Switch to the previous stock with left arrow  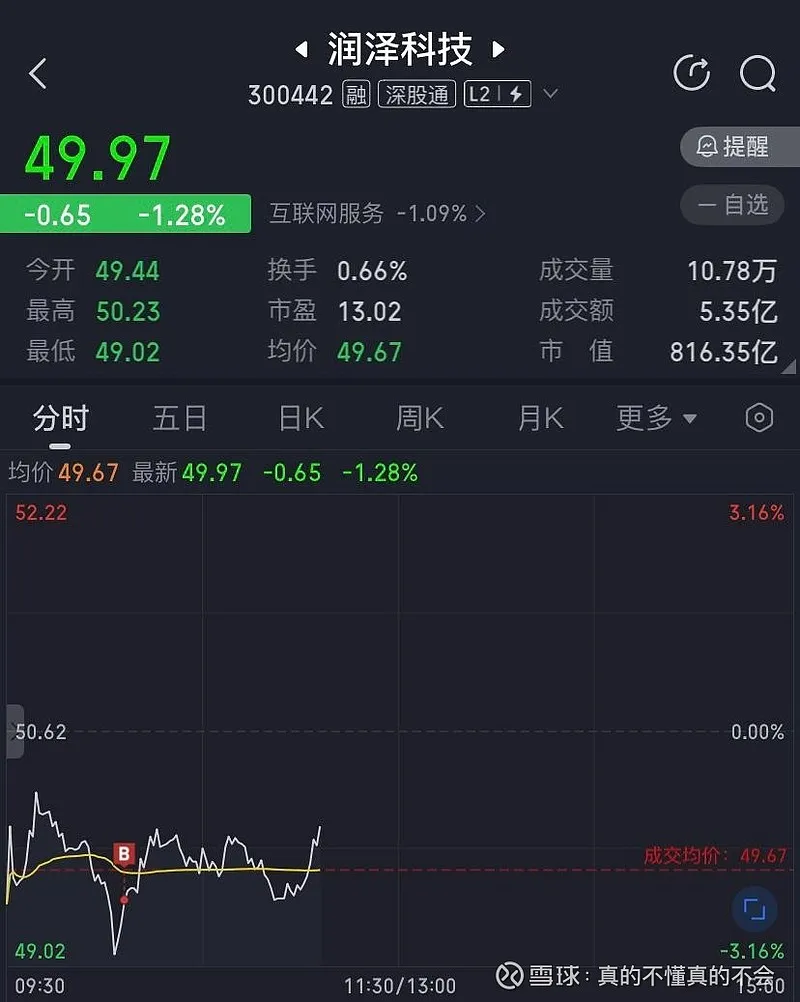(300, 48)
